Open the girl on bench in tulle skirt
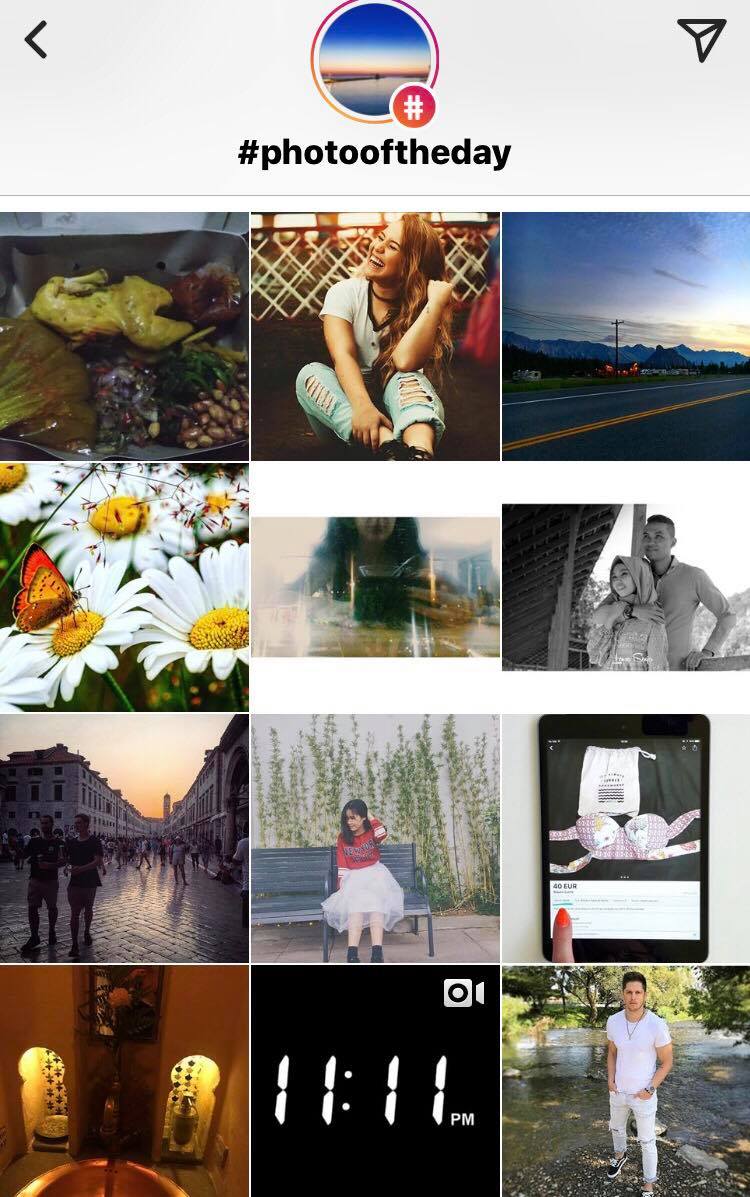Image resolution: width=750 pixels, height=1197 pixels. coord(375,838)
